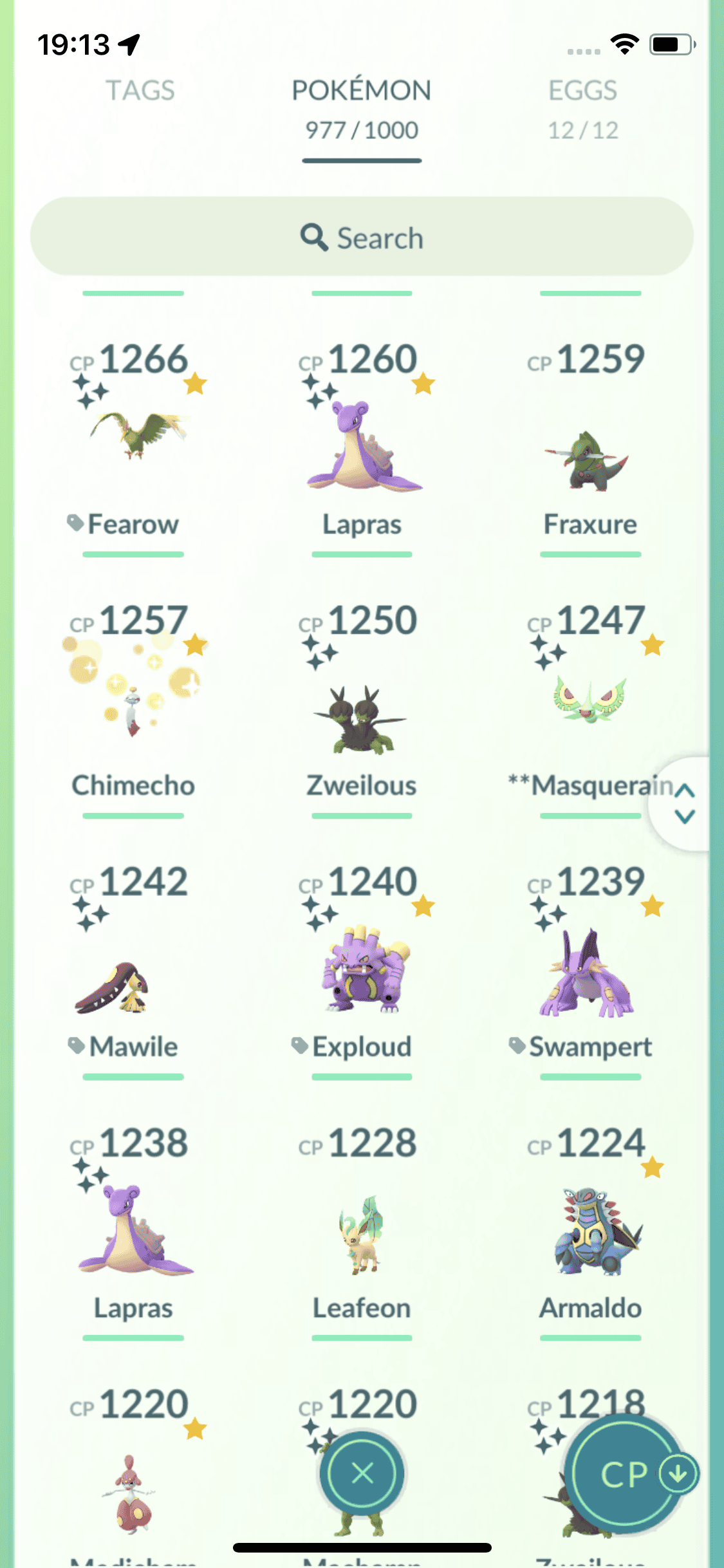The width and height of the screenshot is (724, 1568).
Task: Close the Pokémon list with X button
Action: pyautogui.click(x=362, y=1473)
